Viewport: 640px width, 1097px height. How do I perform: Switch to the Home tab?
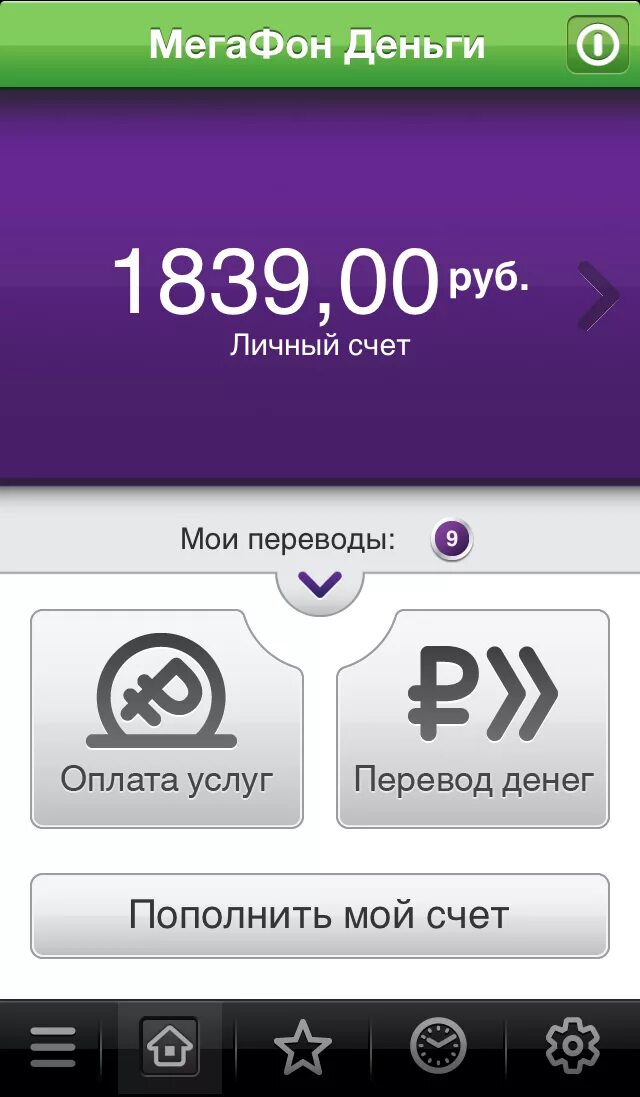pyautogui.click(x=169, y=1047)
